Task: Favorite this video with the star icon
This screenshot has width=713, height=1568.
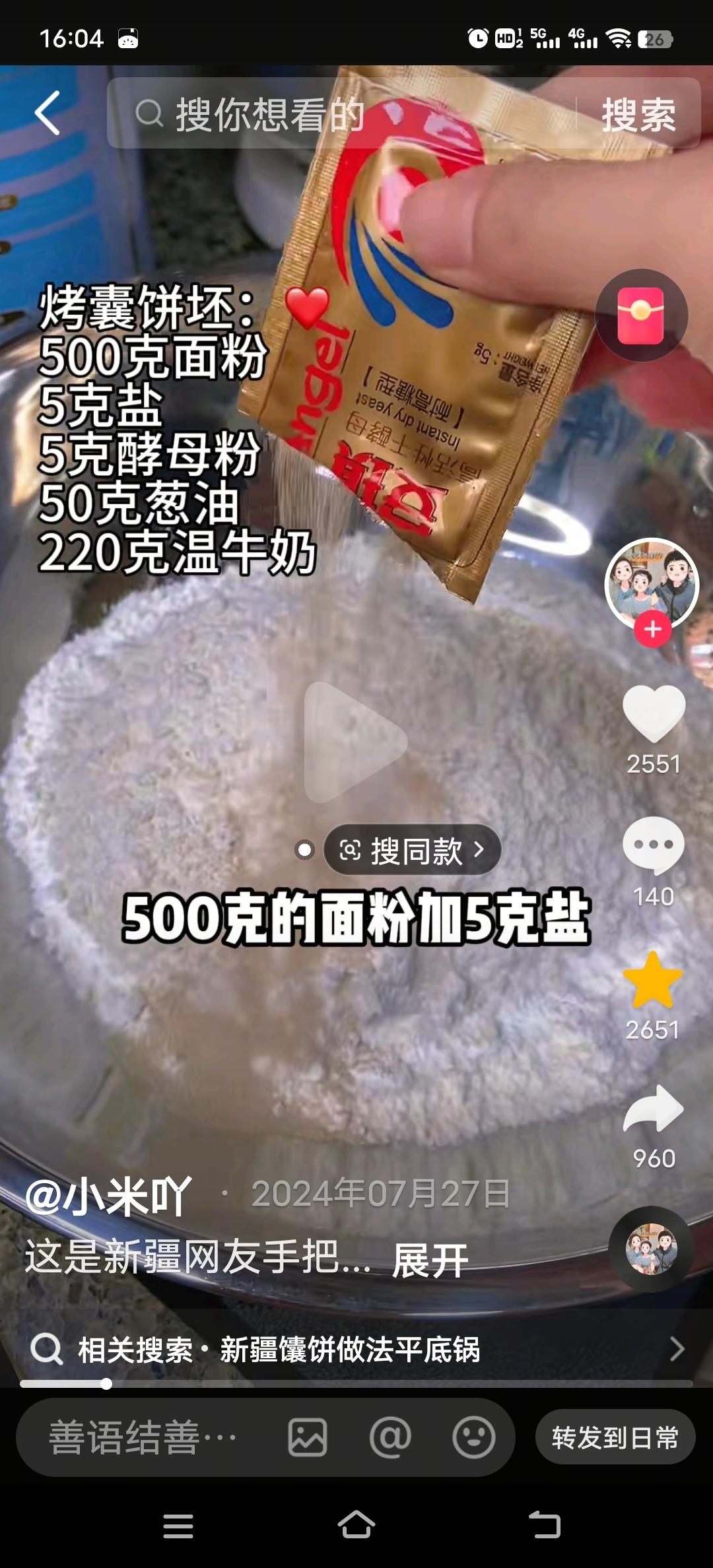Action: pos(653,981)
